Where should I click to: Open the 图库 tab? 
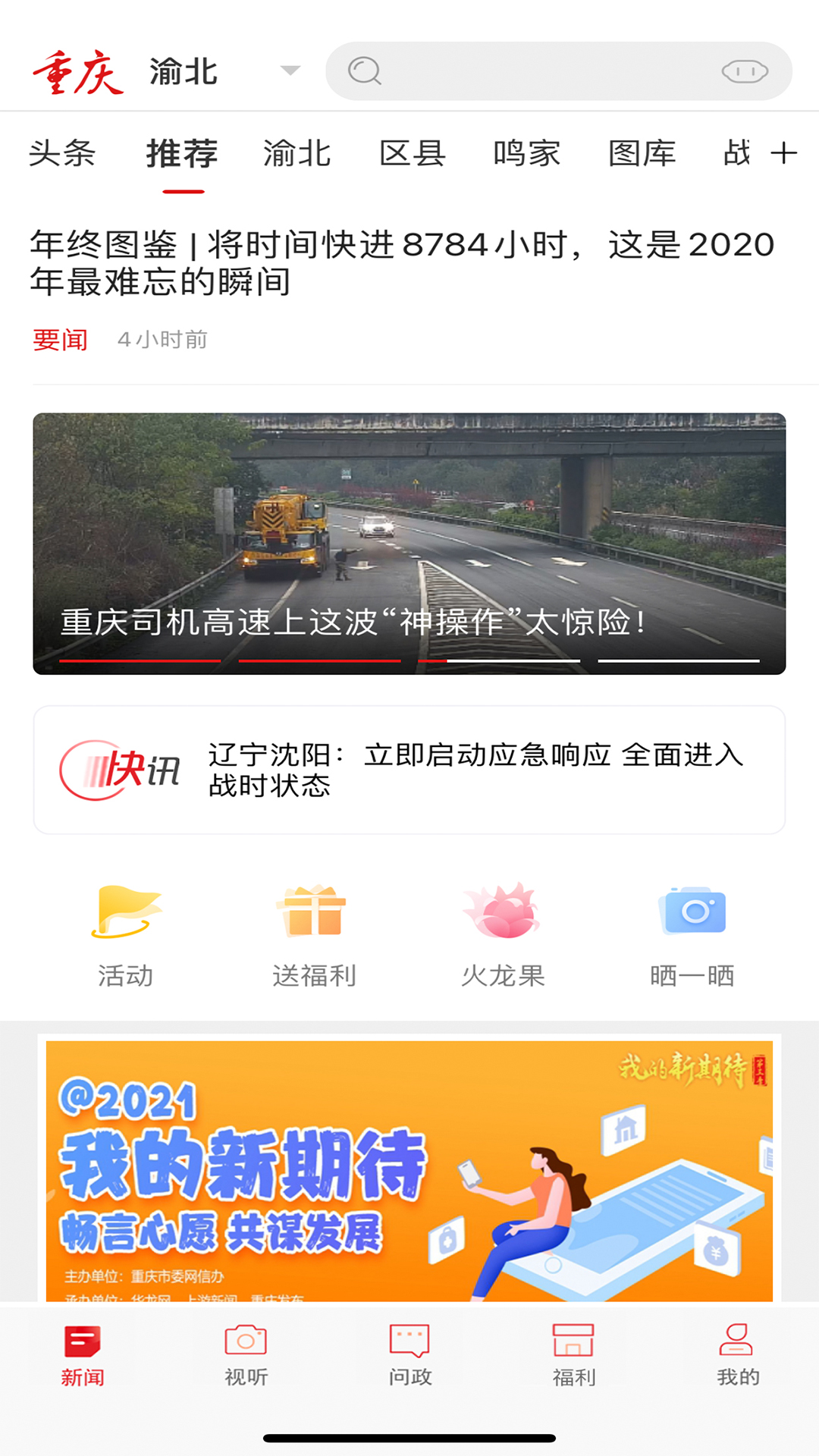coord(642,154)
